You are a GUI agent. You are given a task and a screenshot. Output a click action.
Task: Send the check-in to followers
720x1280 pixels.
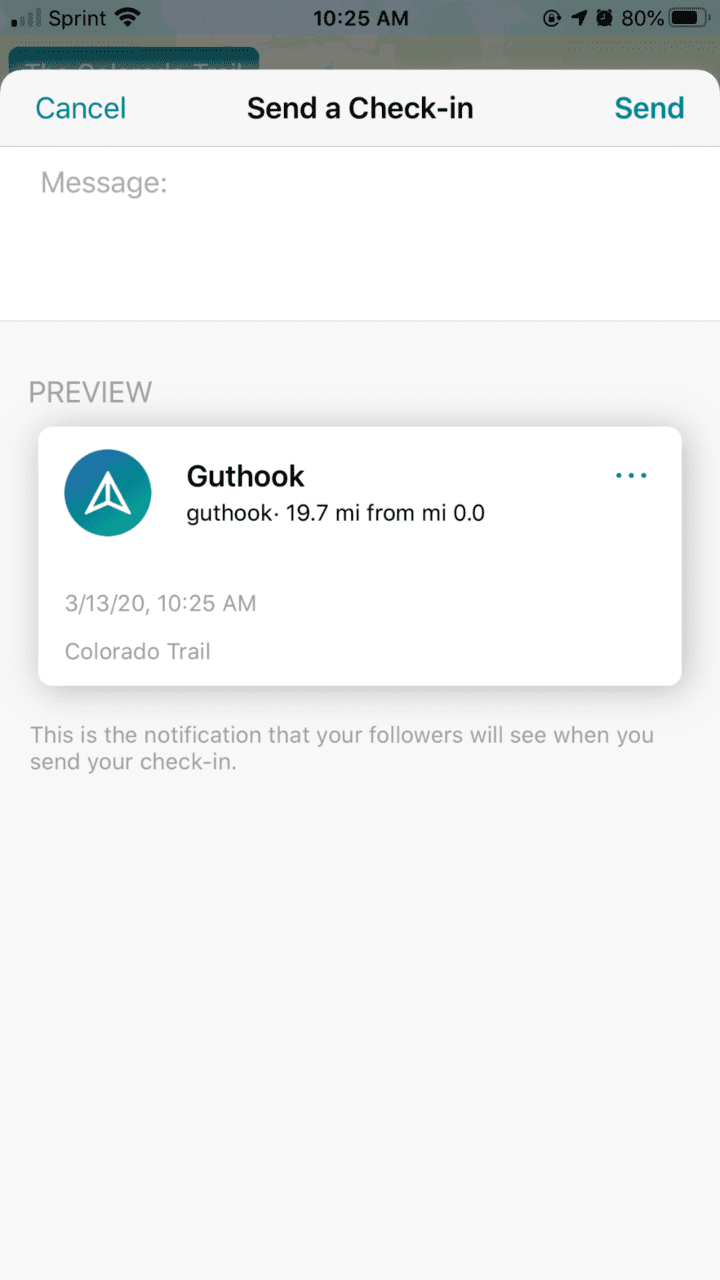pyautogui.click(x=649, y=108)
